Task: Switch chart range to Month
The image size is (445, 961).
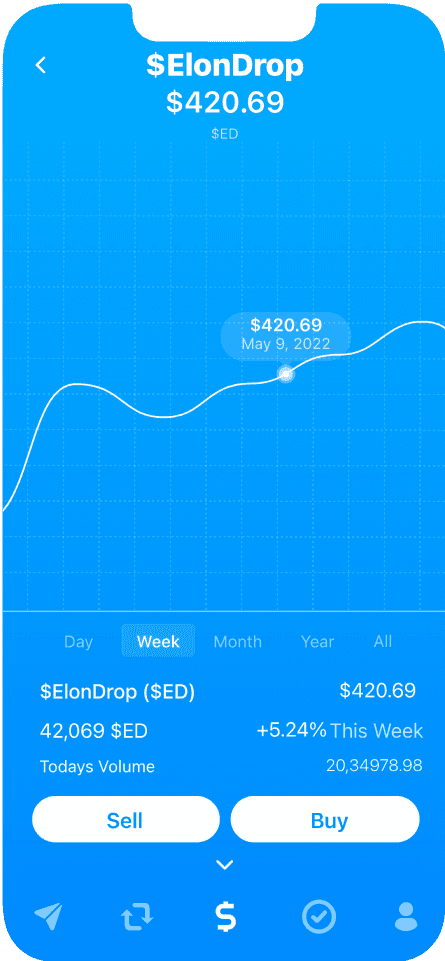Action: (237, 642)
